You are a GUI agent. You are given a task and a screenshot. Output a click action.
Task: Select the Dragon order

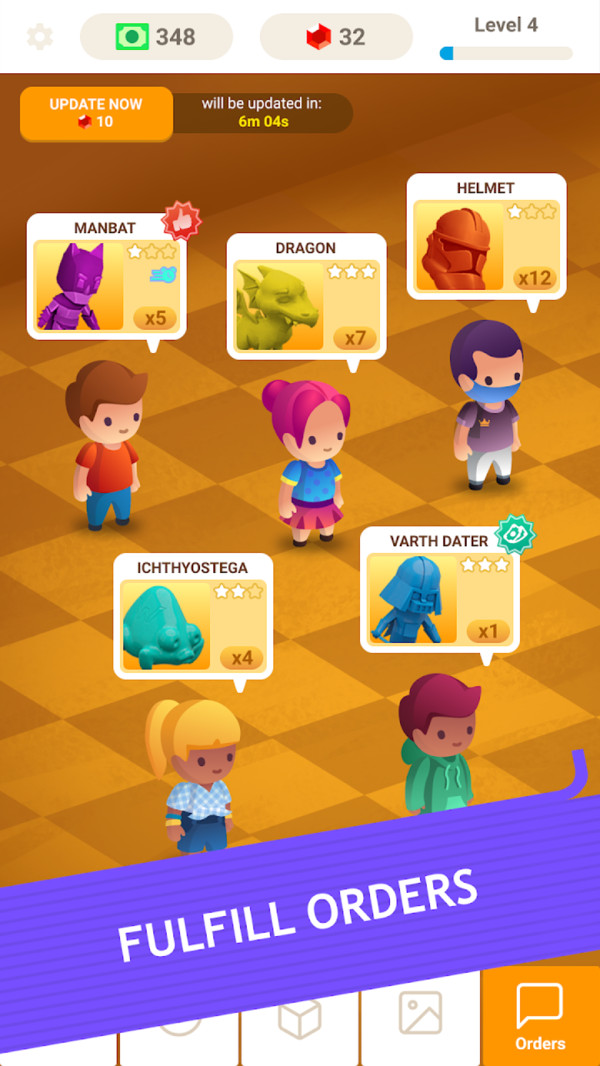coord(306,295)
